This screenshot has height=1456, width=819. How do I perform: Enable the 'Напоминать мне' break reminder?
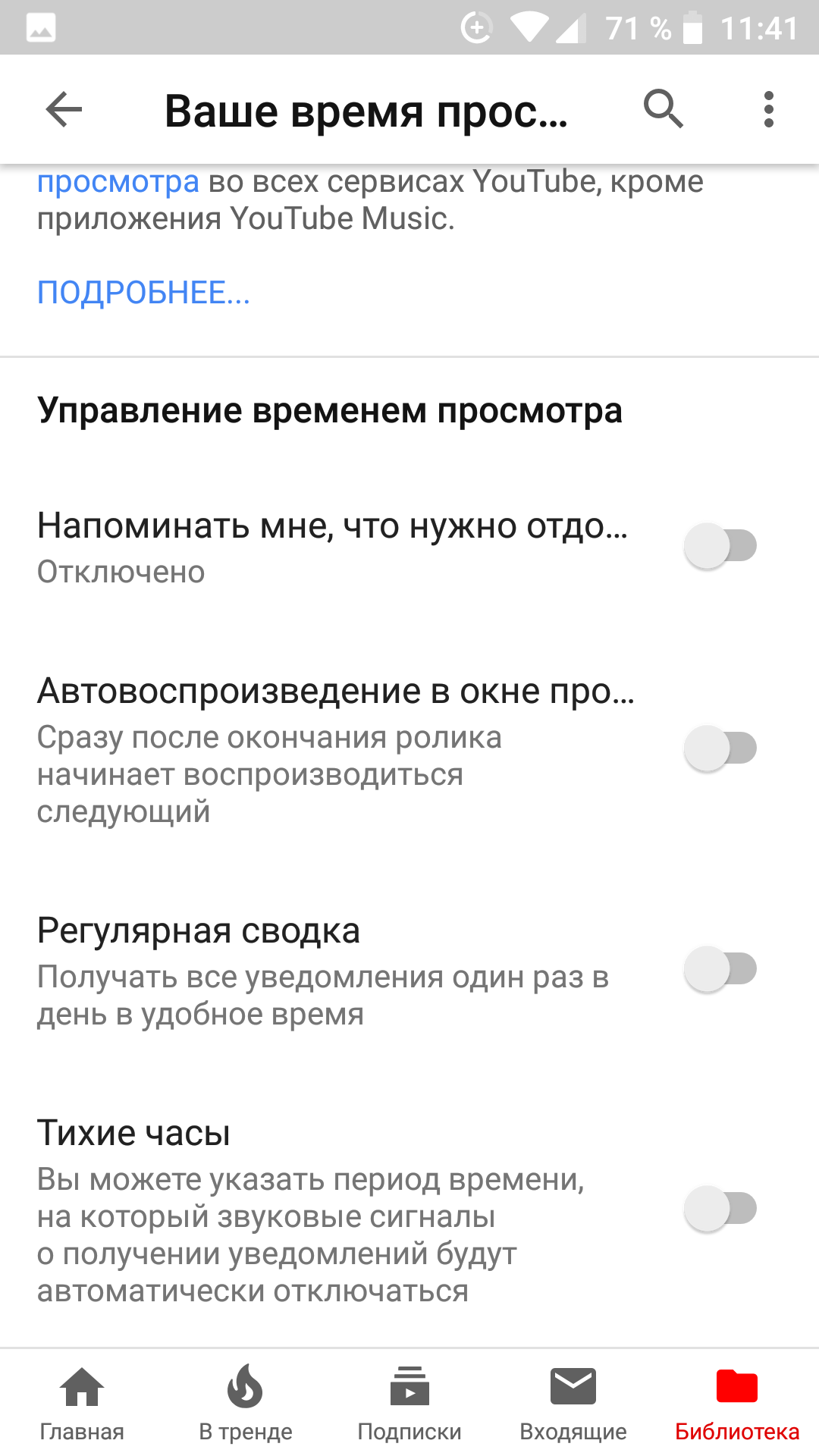(x=720, y=546)
